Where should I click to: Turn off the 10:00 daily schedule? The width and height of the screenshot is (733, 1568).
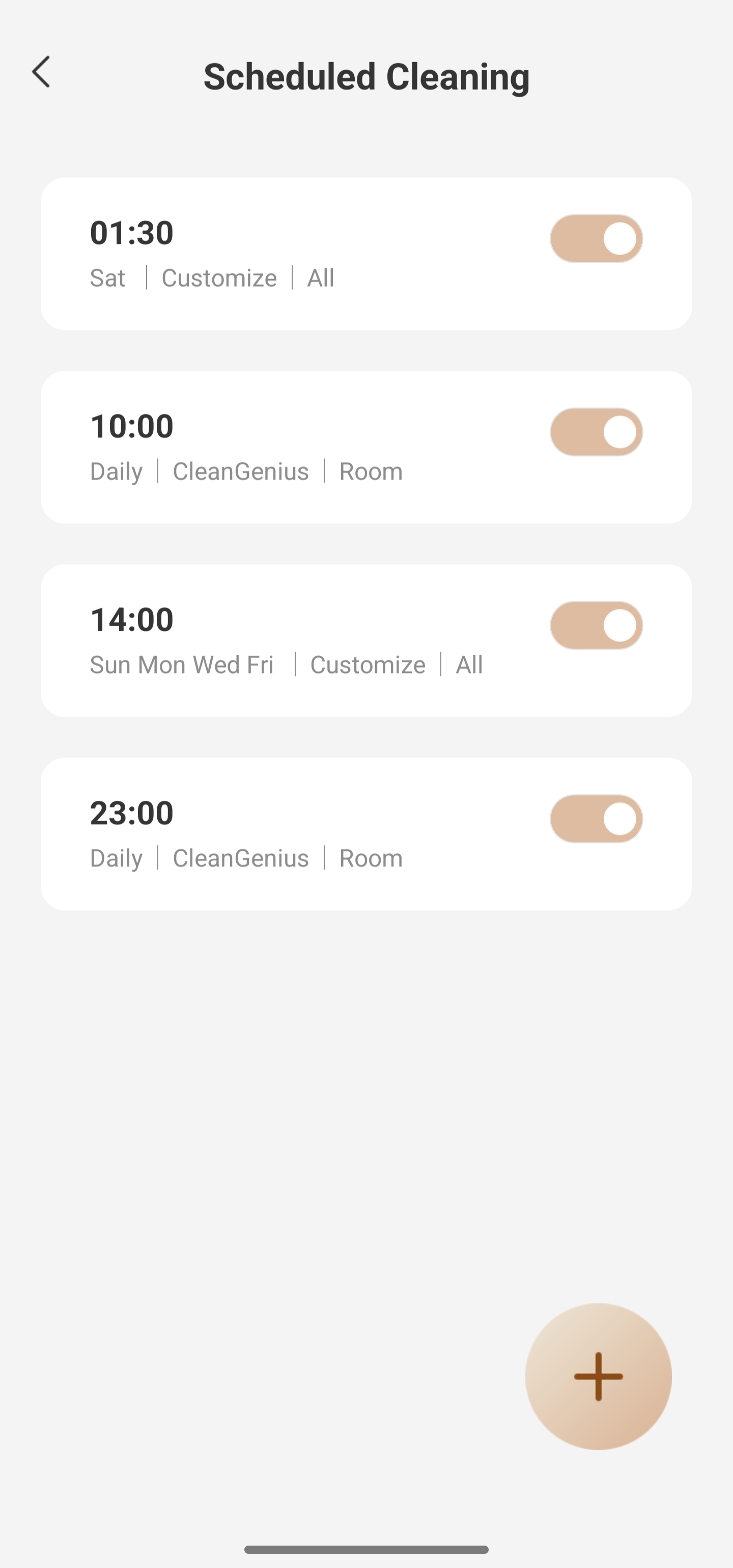(x=596, y=432)
